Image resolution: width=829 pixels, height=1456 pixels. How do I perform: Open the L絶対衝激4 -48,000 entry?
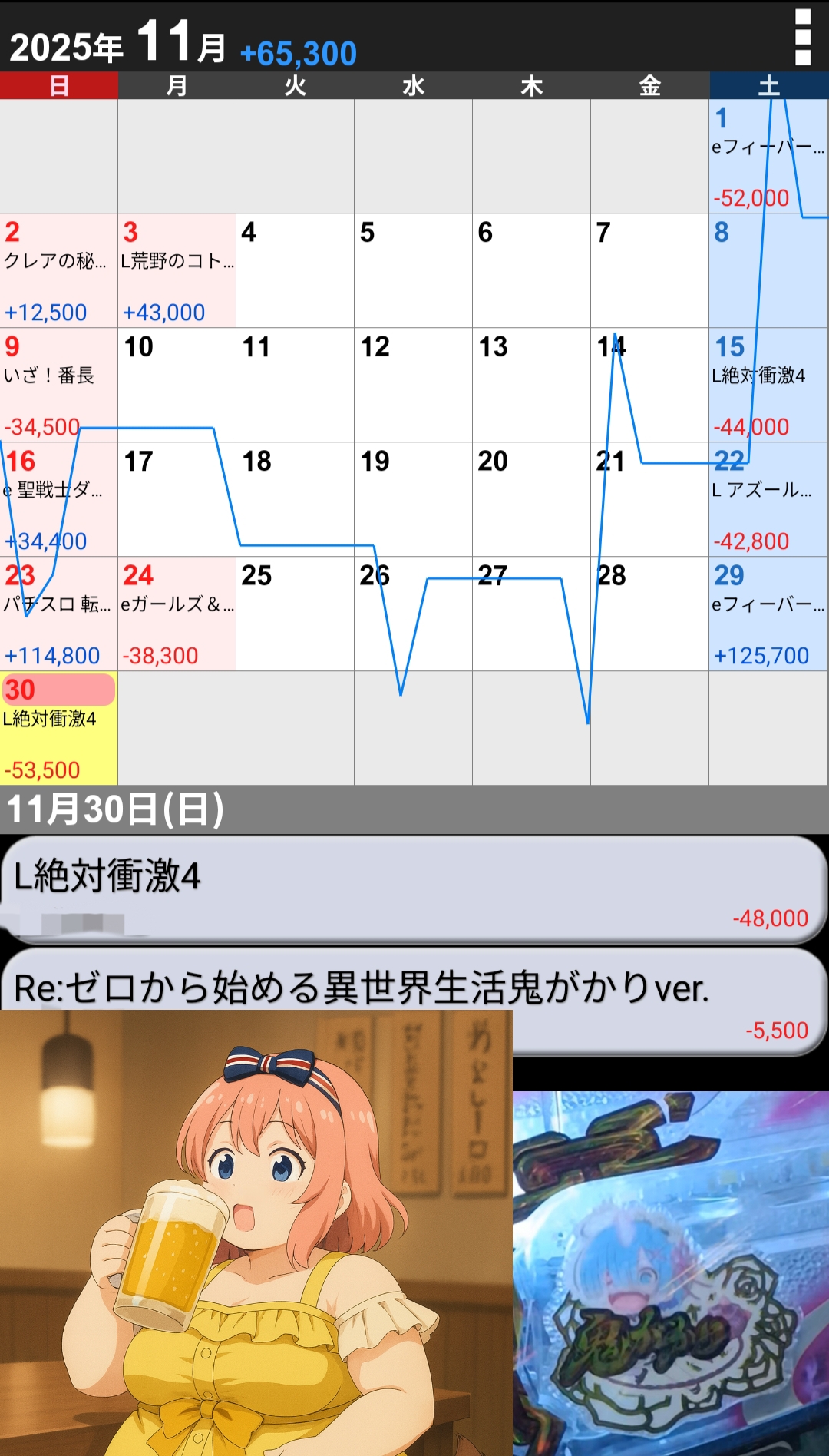tap(413, 889)
